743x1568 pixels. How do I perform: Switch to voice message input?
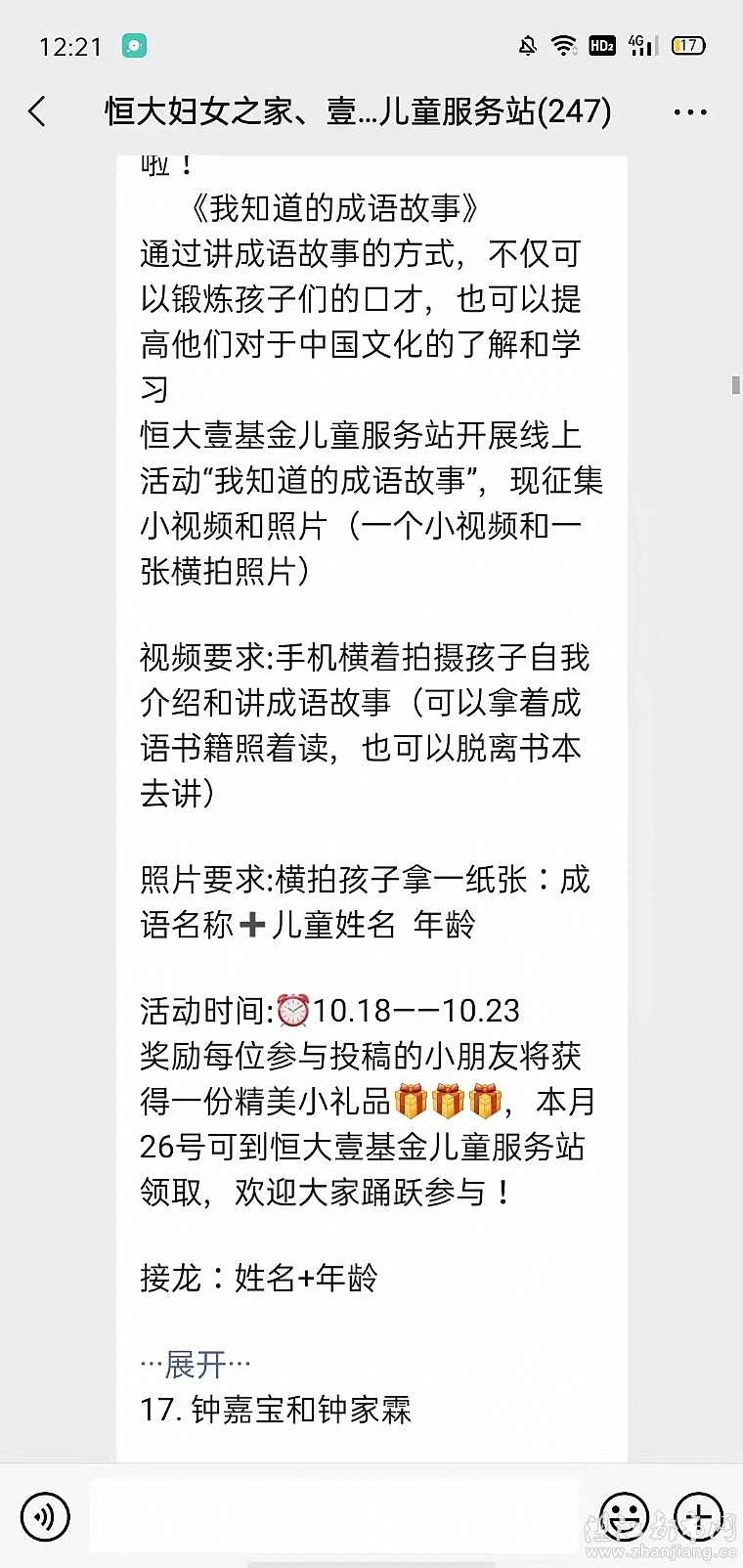(x=45, y=1516)
